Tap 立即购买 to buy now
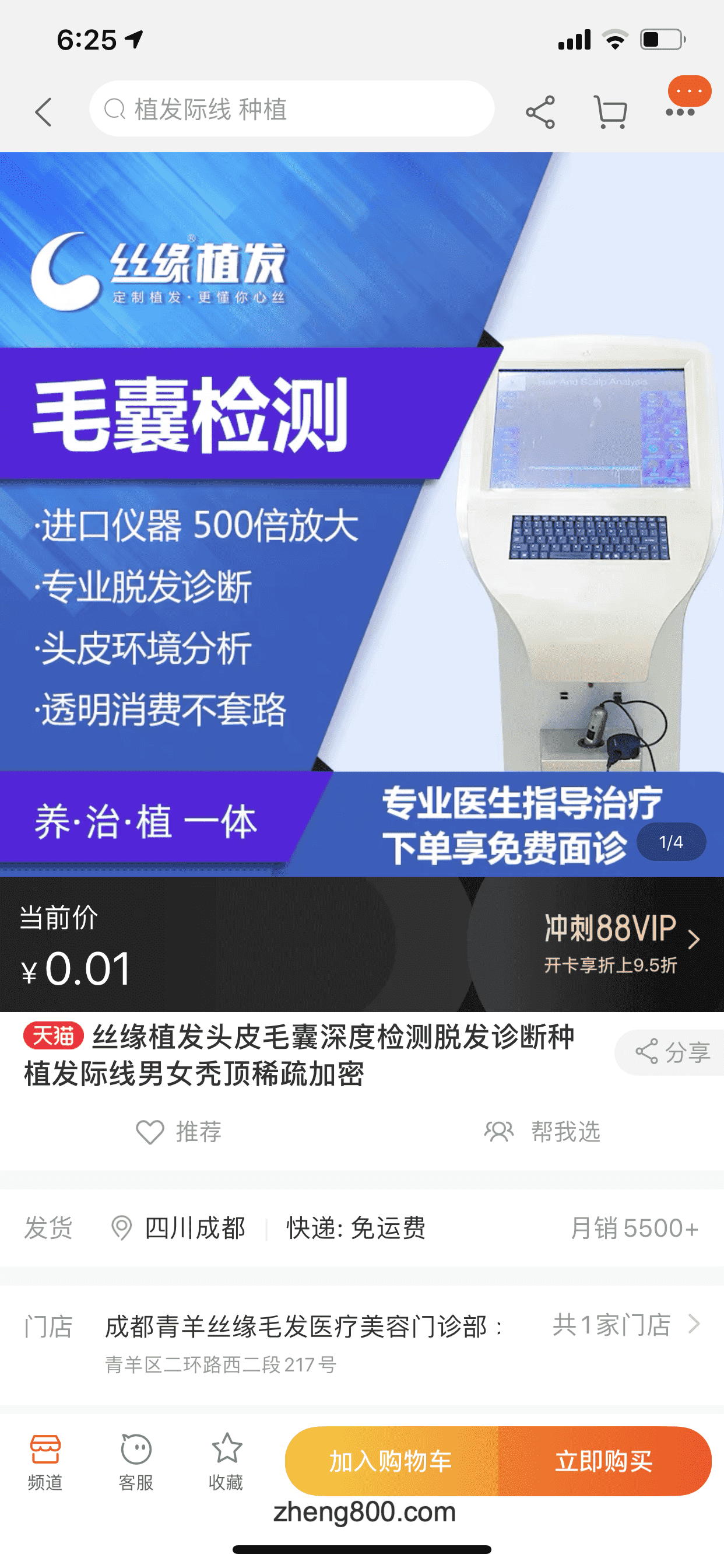This screenshot has width=724, height=1568. [604, 1461]
